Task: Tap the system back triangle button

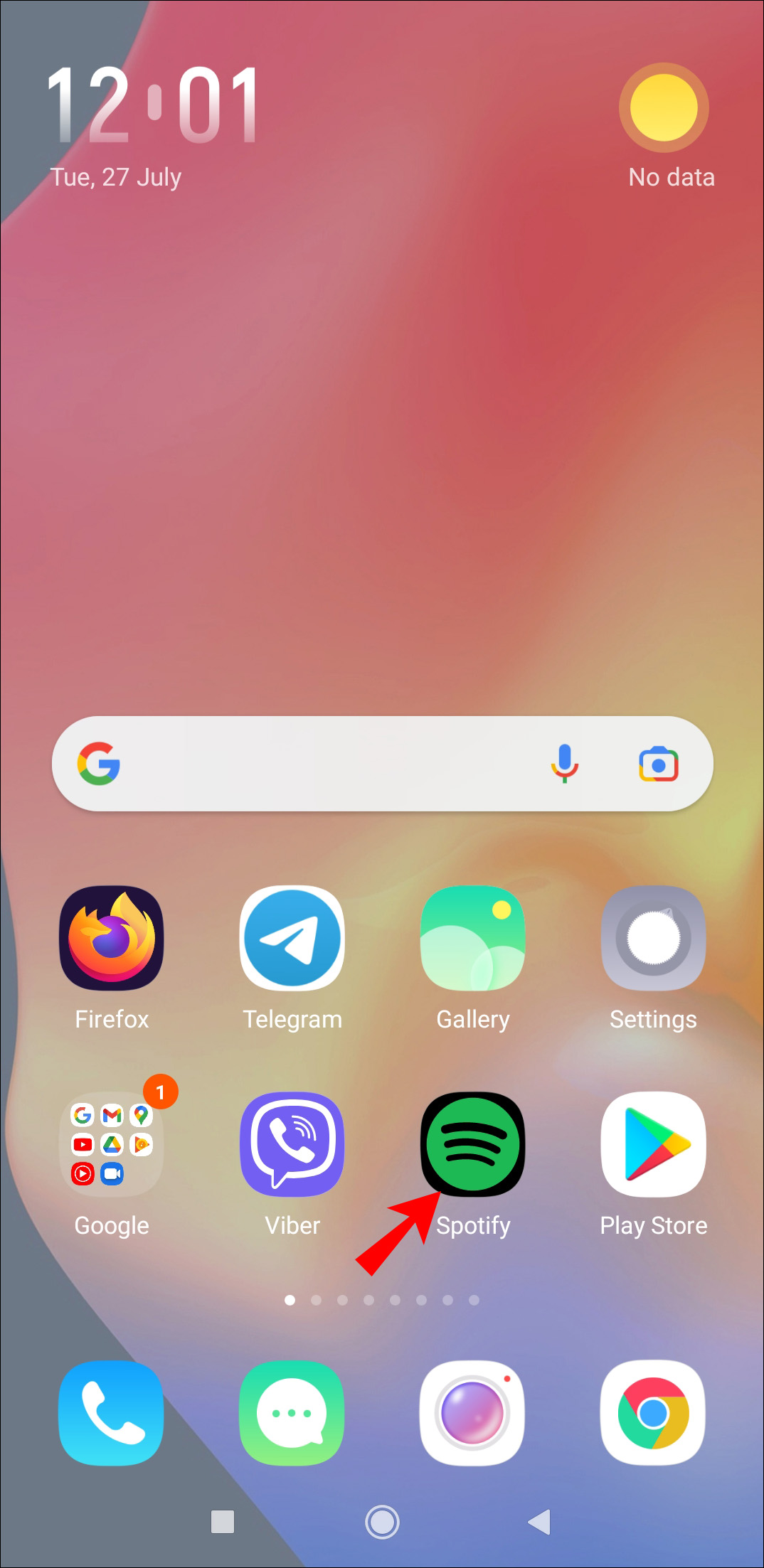Action: click(539, 1522)
